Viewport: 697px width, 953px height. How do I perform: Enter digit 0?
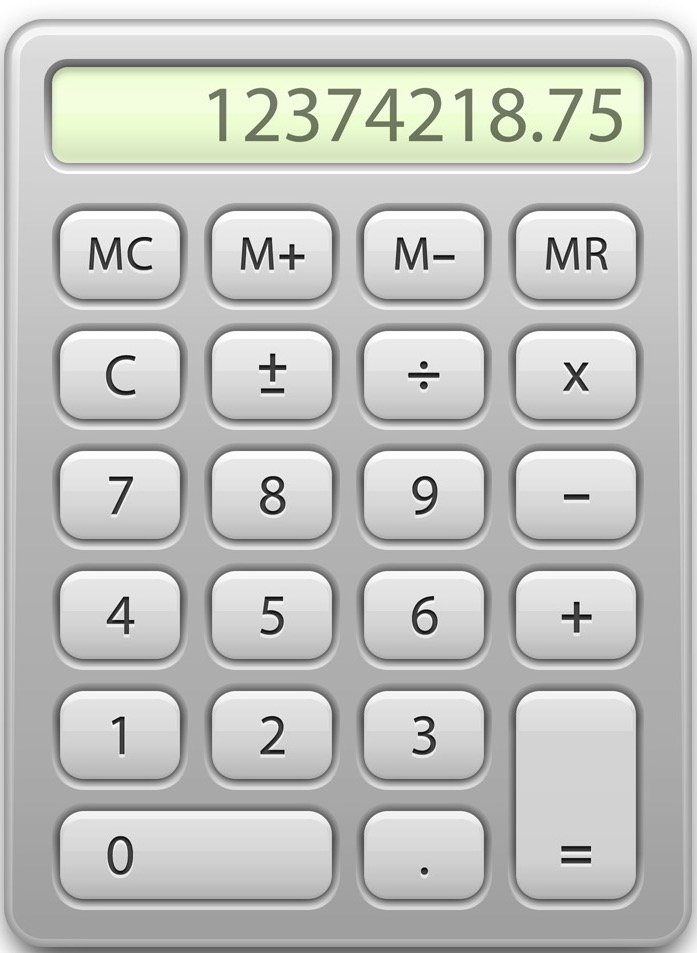(196, 855)
